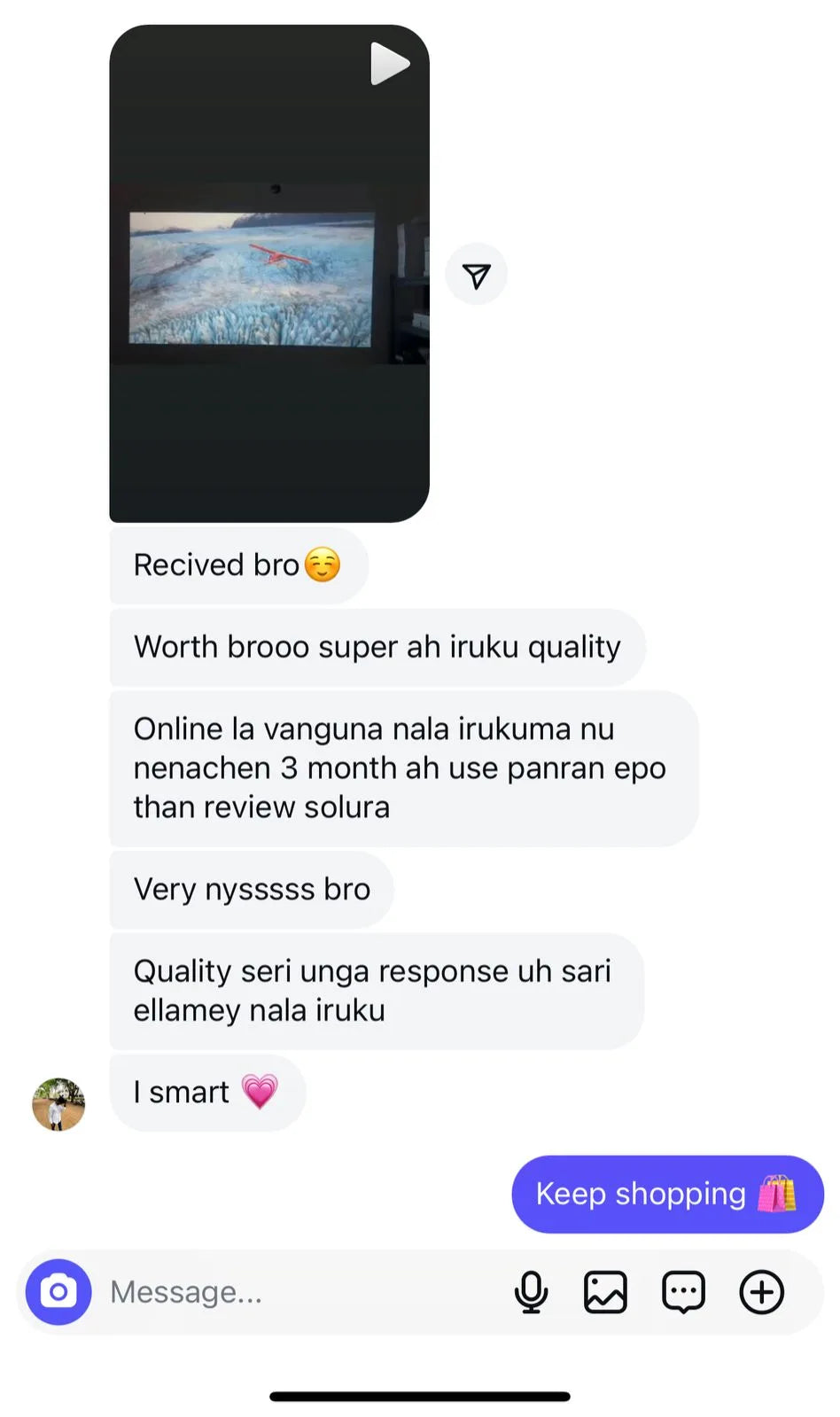840x1417 pixels.
Task: Open more options with the plus icon
Action: (761, 1292)
